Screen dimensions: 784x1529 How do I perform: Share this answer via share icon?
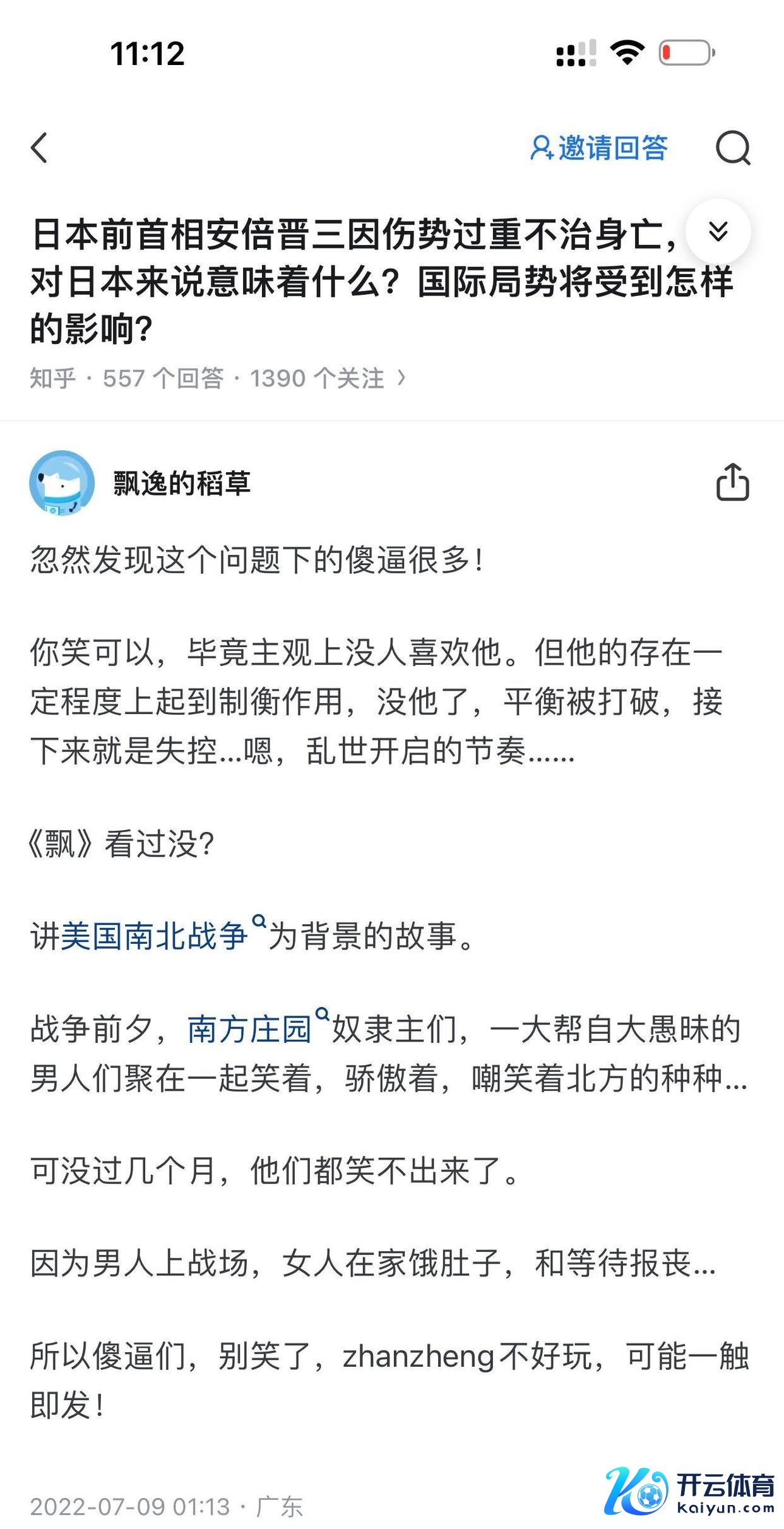[732, 483]
